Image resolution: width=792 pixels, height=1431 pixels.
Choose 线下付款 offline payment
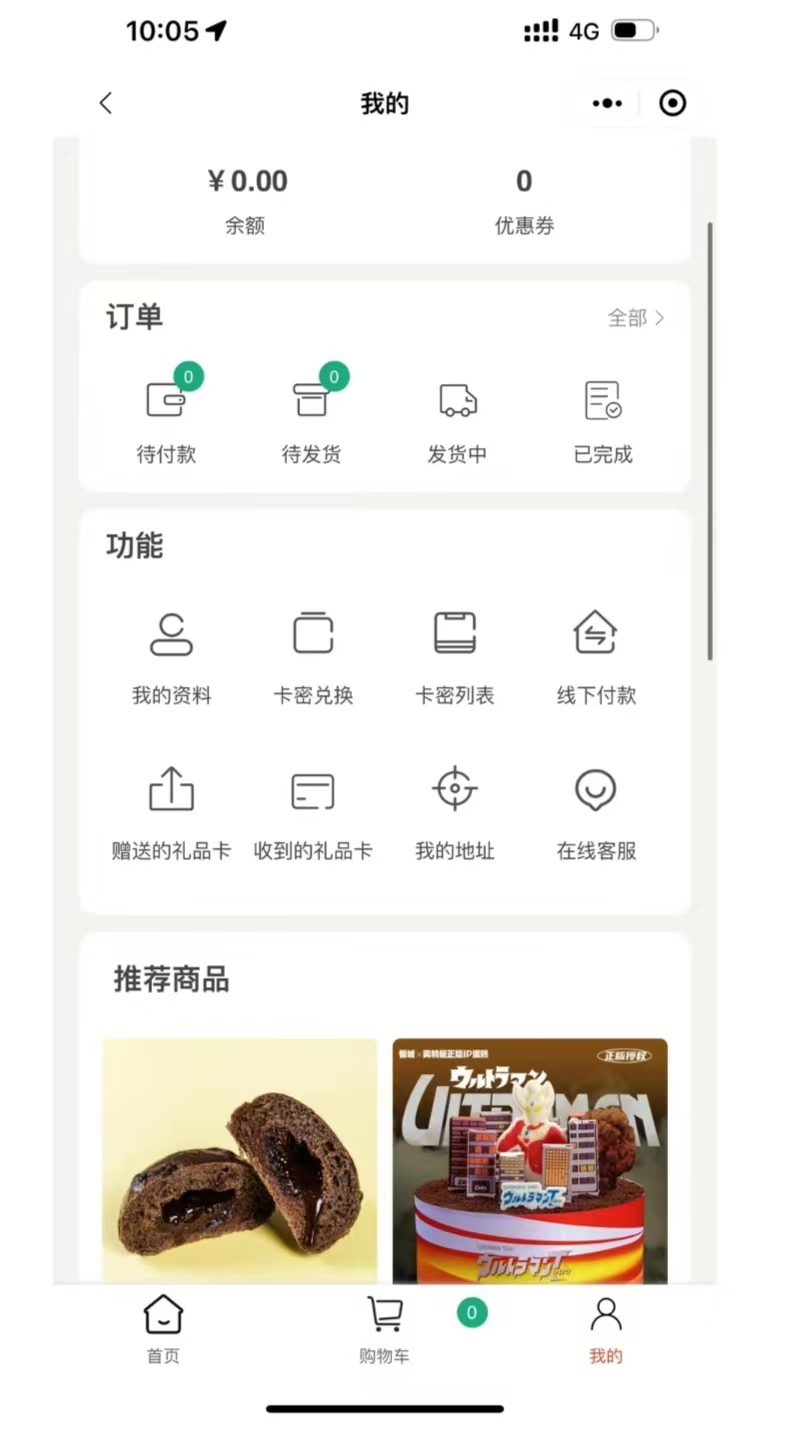click(x=596, y=658)
